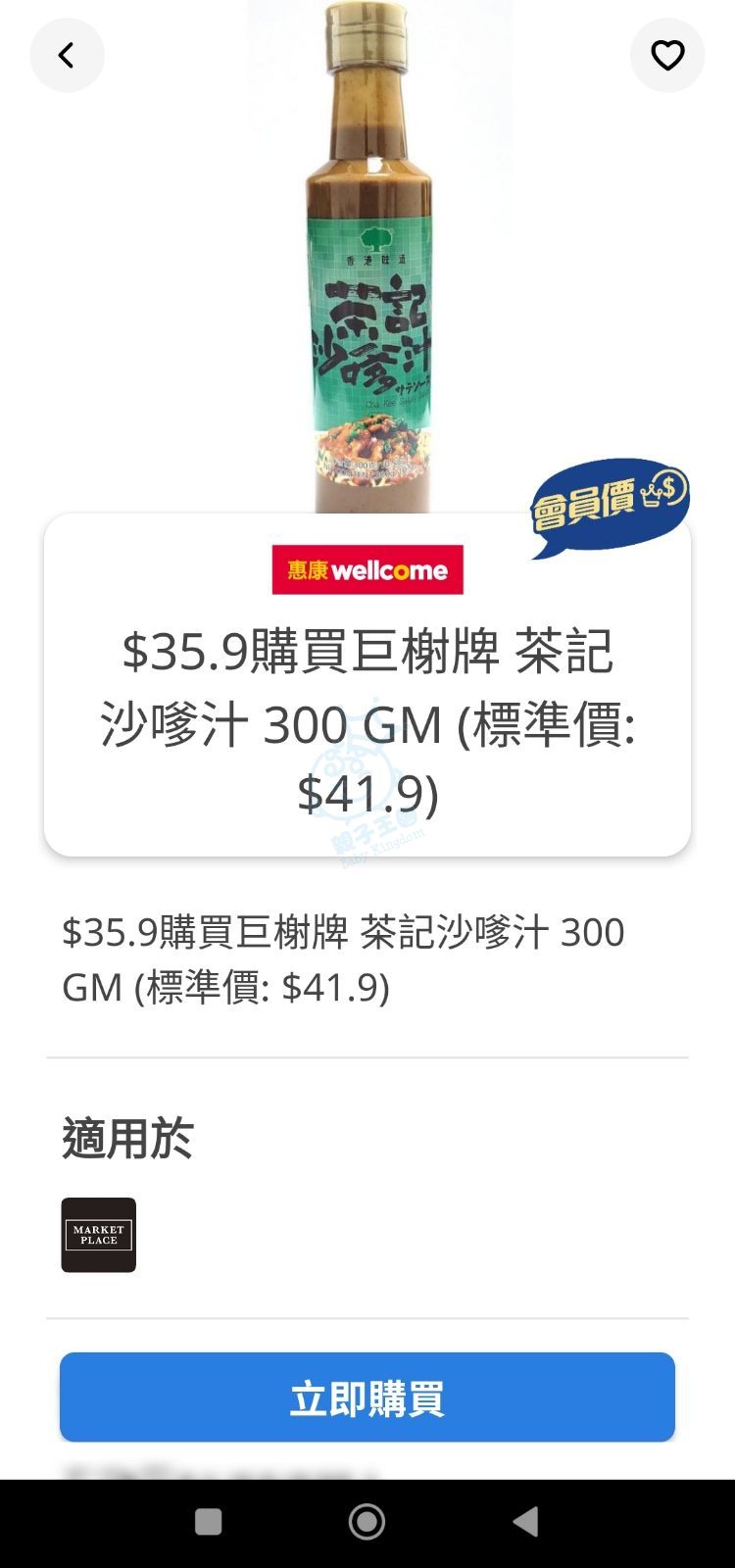This screenshot has width=735, height=1568.
Task: Add this offer to favorites with the heart icon
Action: (667, 56)
